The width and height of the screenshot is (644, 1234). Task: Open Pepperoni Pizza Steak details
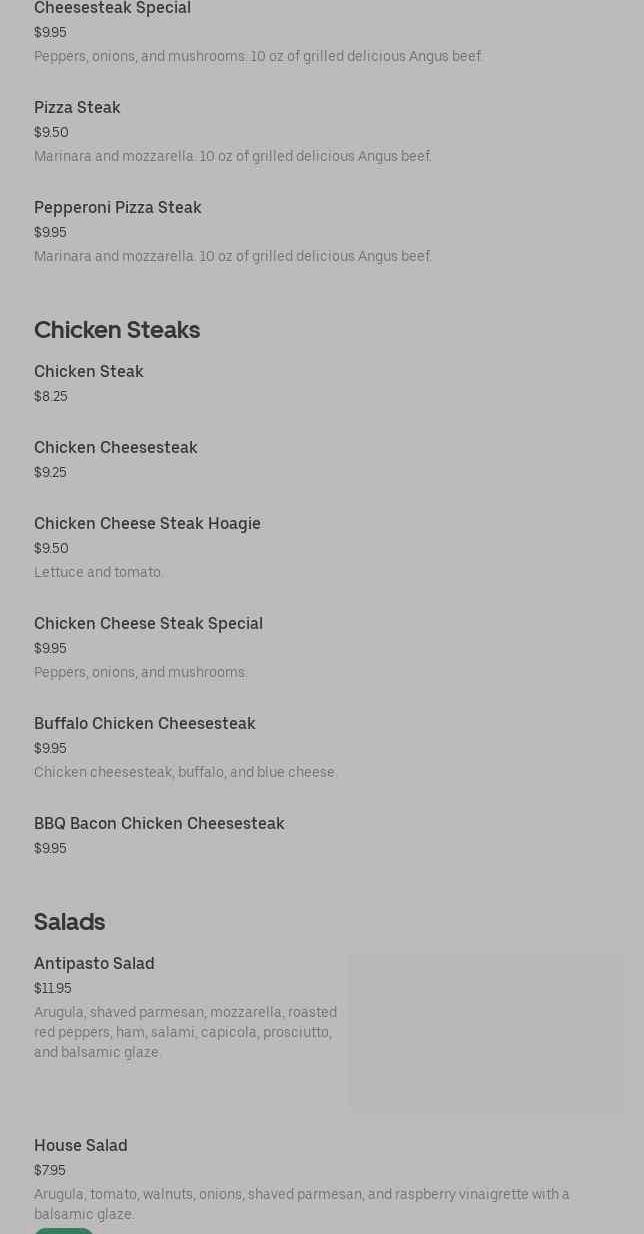(x=322, y=232)
